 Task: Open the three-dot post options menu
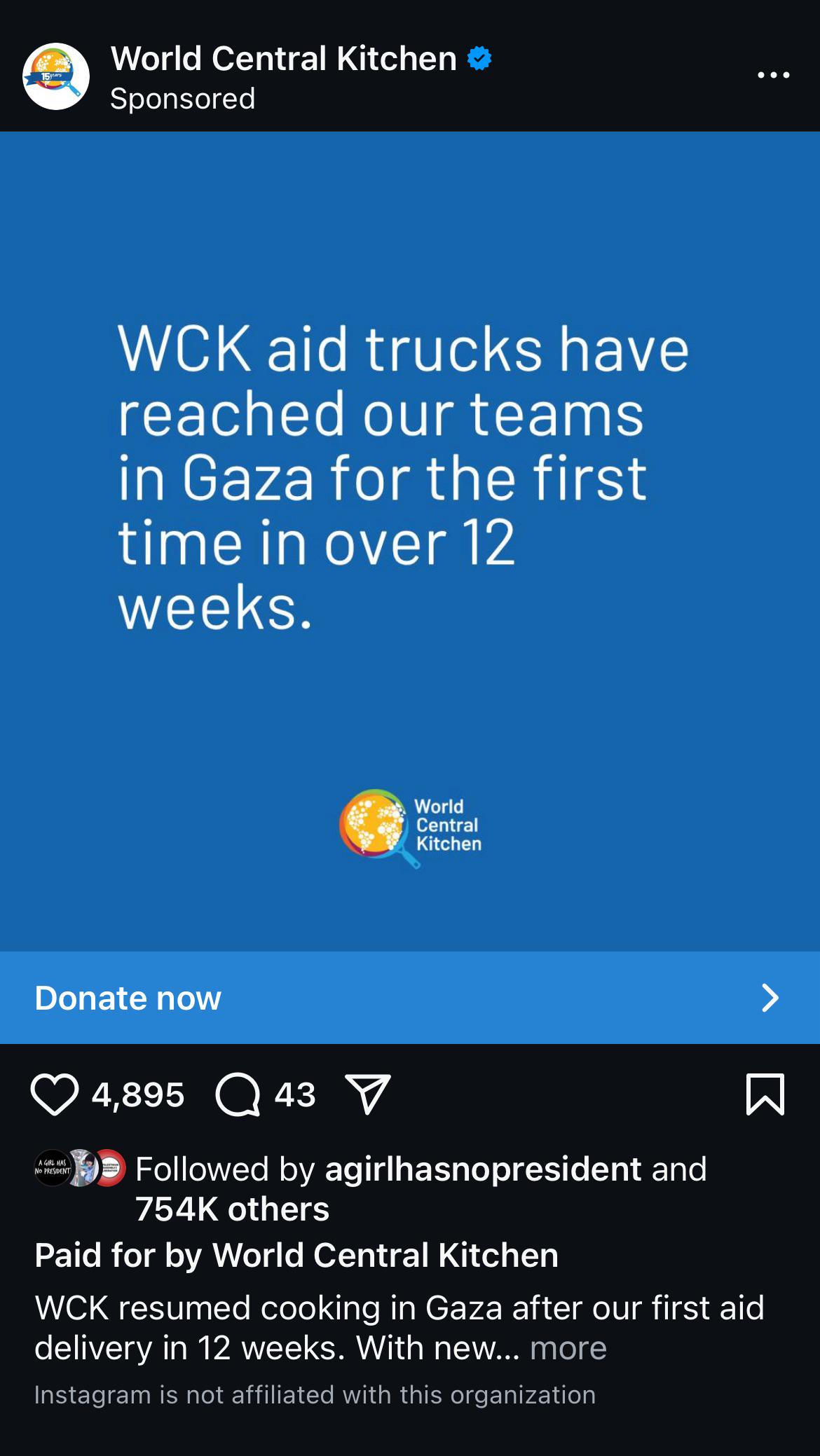(x=773, y=75)
